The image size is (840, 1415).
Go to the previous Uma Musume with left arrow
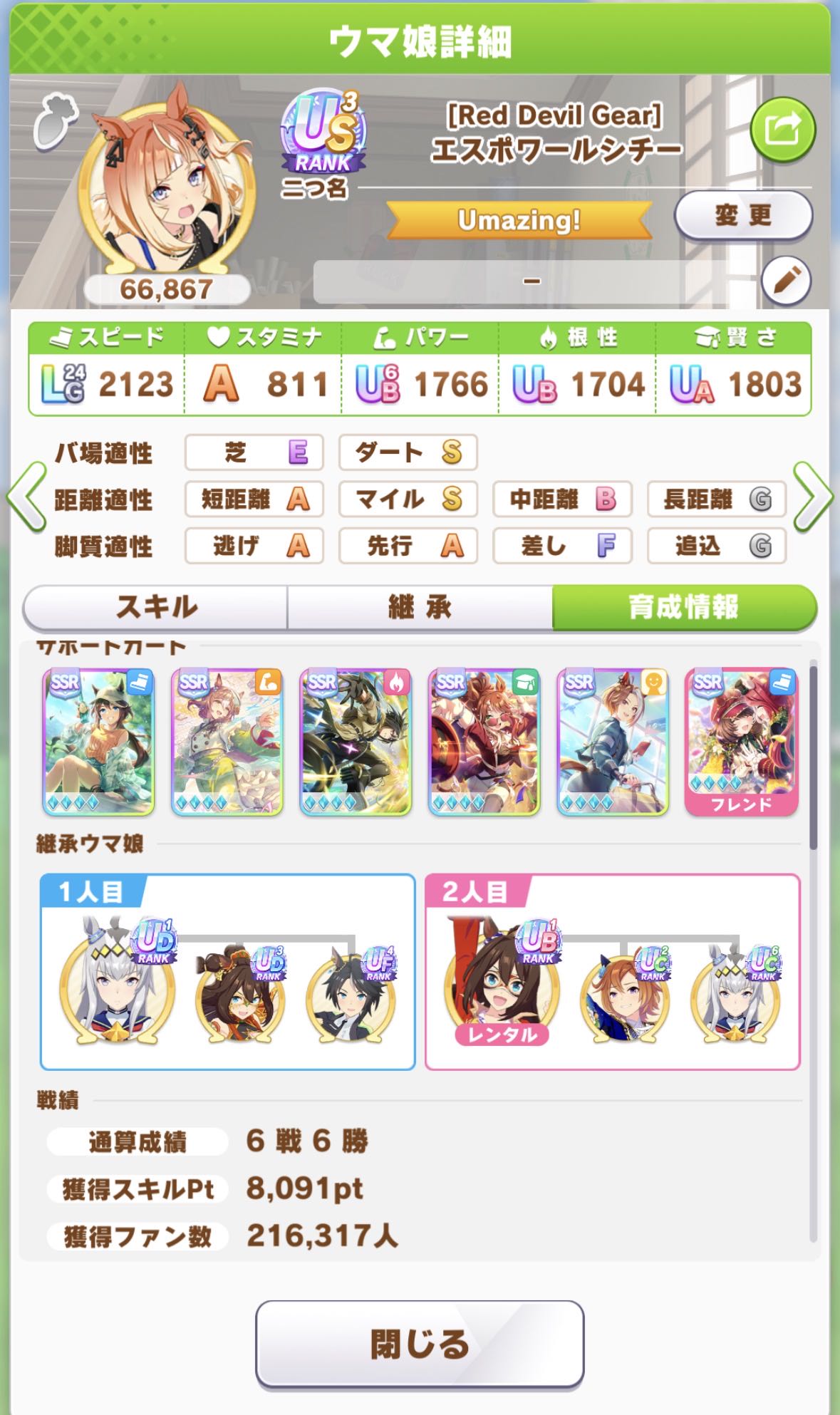point(27,497)
